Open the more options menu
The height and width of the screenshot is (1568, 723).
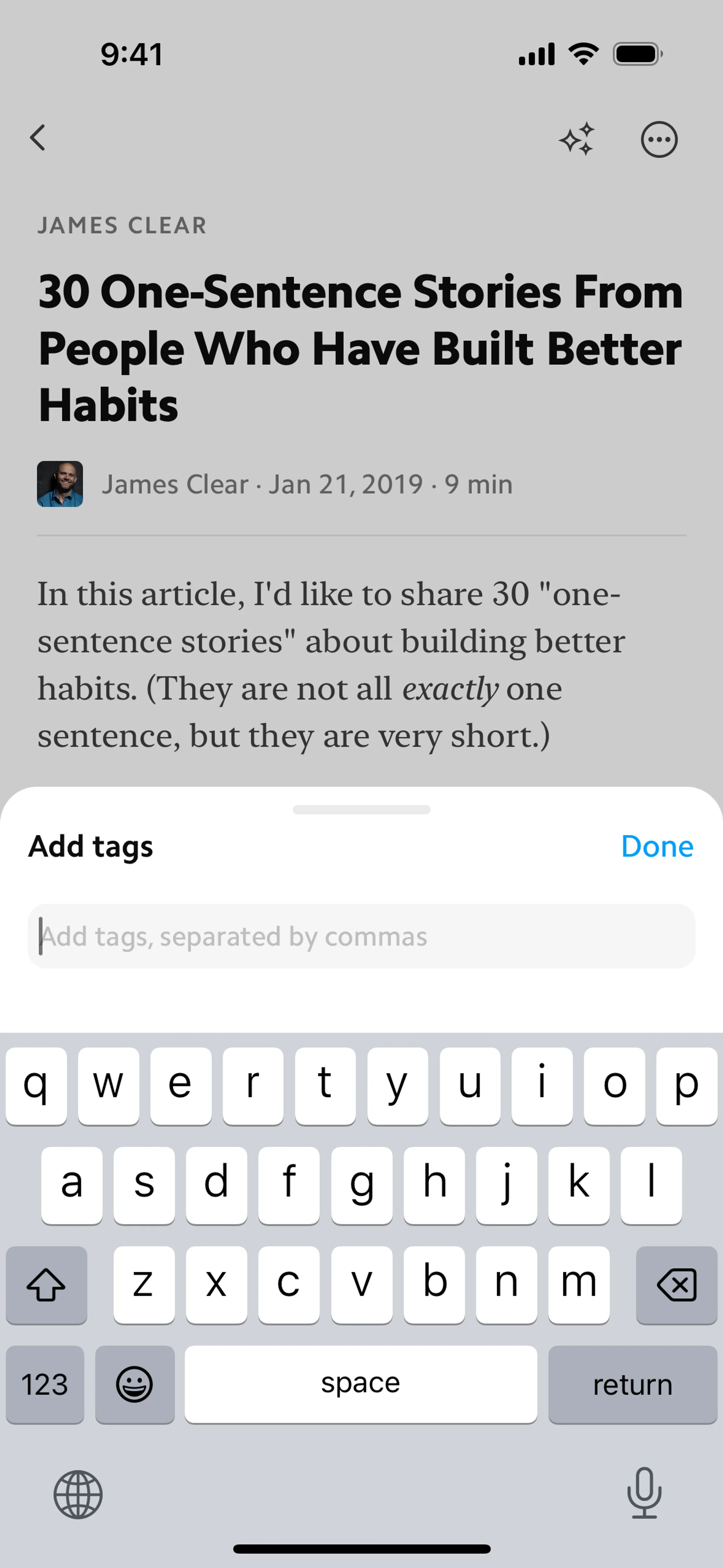point(659,139)
